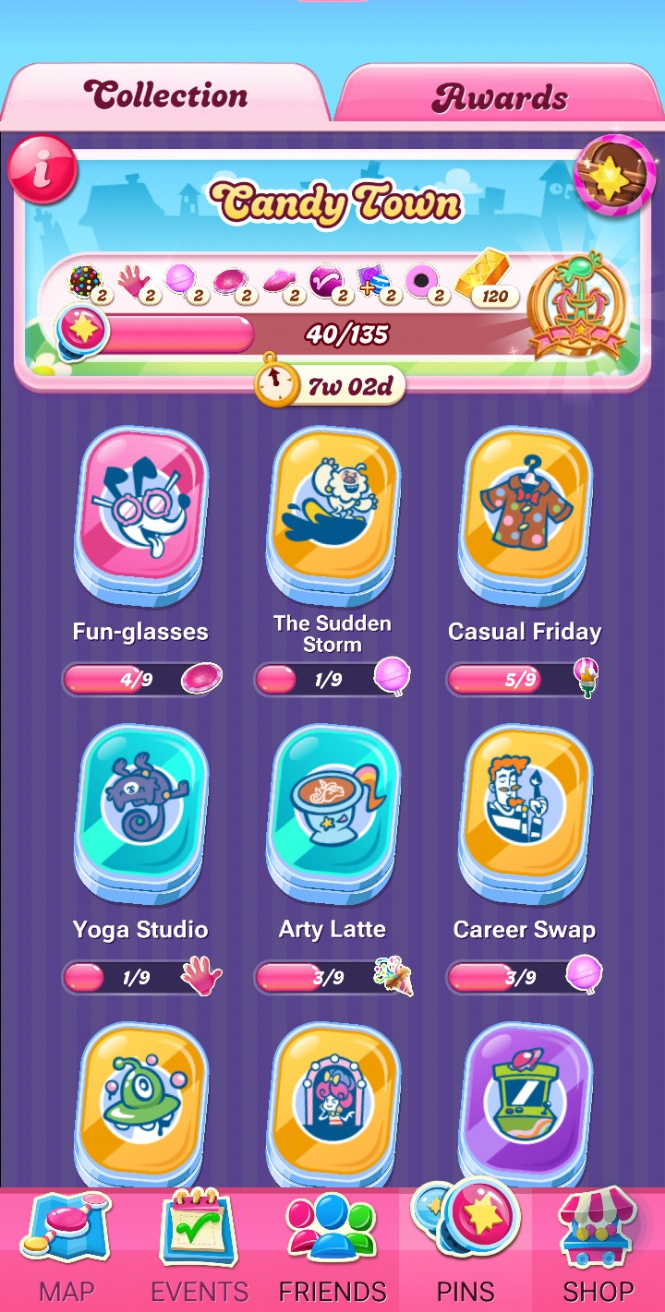The width and height of the screenshot is (665, 1312).
Task: Visit the Shop tab
Action: 598,1250
